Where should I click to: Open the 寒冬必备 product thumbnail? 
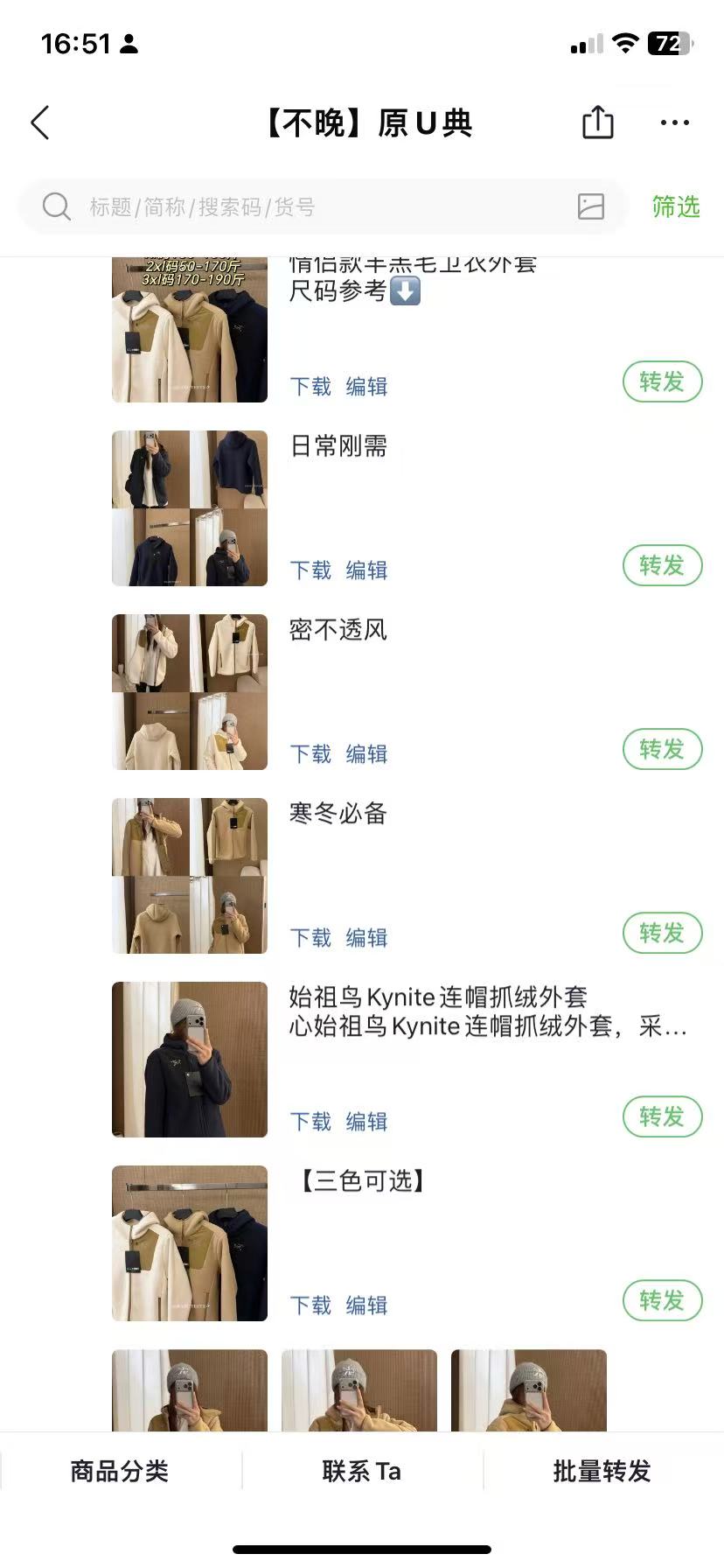tap(190, 875)
